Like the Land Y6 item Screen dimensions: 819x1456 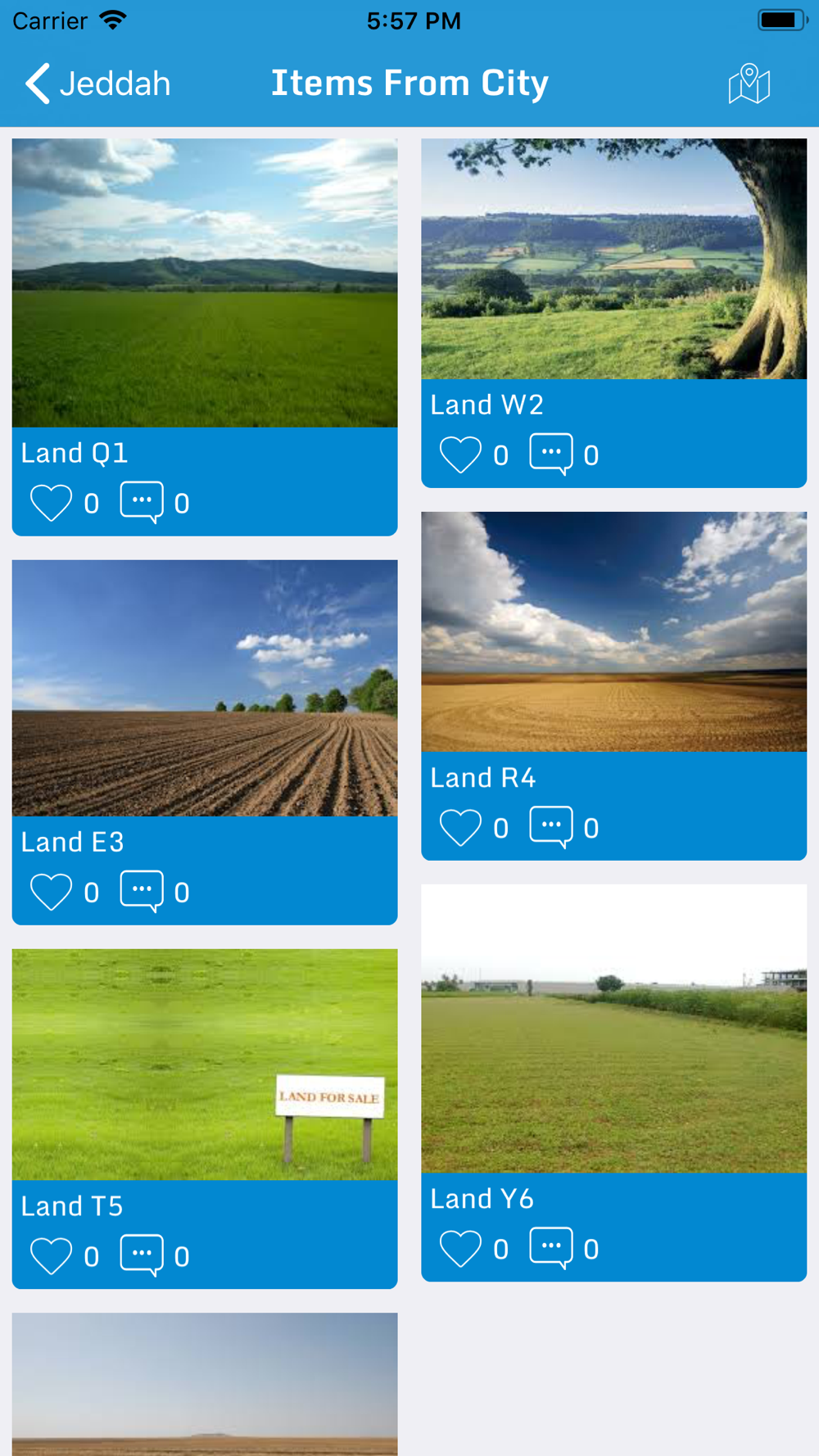460,1249
